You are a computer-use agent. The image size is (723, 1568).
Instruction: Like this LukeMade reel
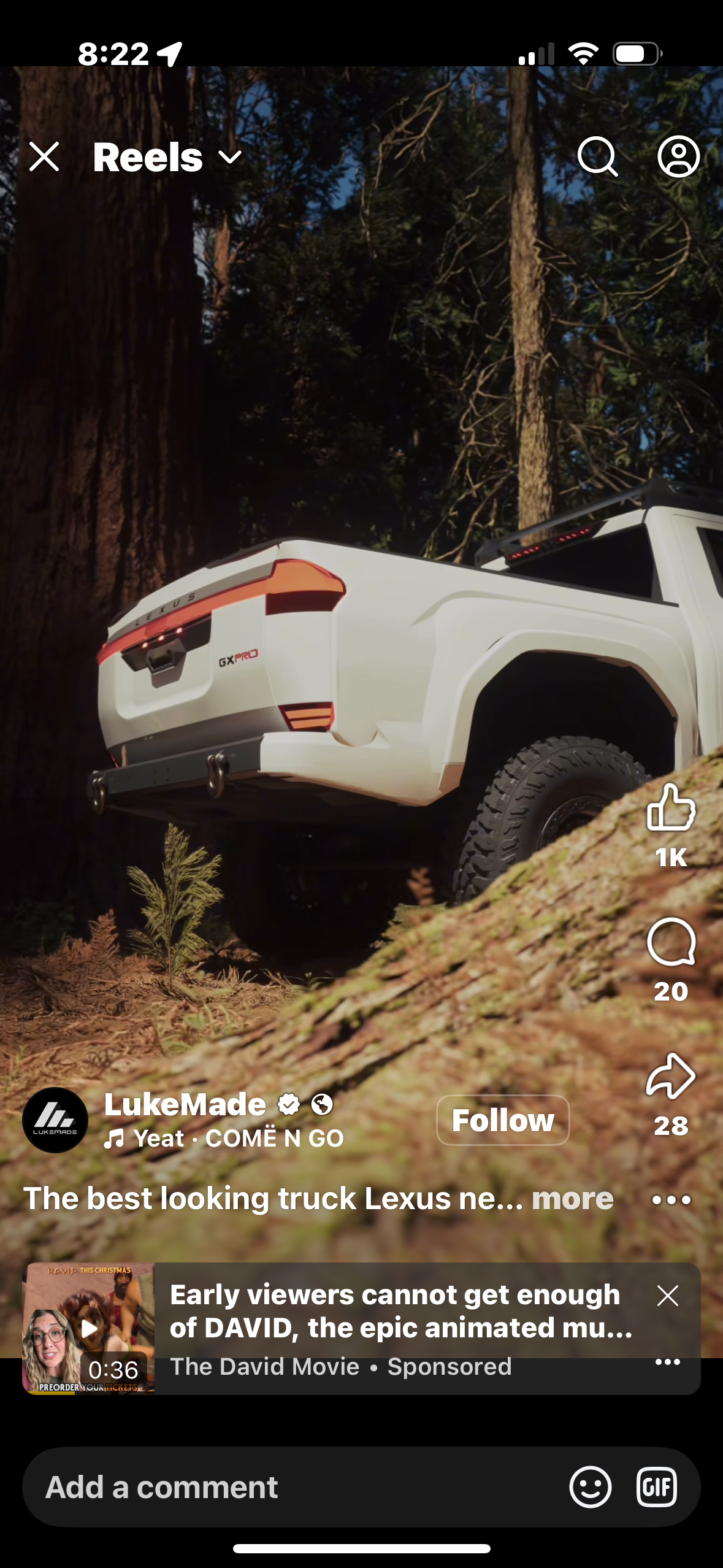[671, 808]
